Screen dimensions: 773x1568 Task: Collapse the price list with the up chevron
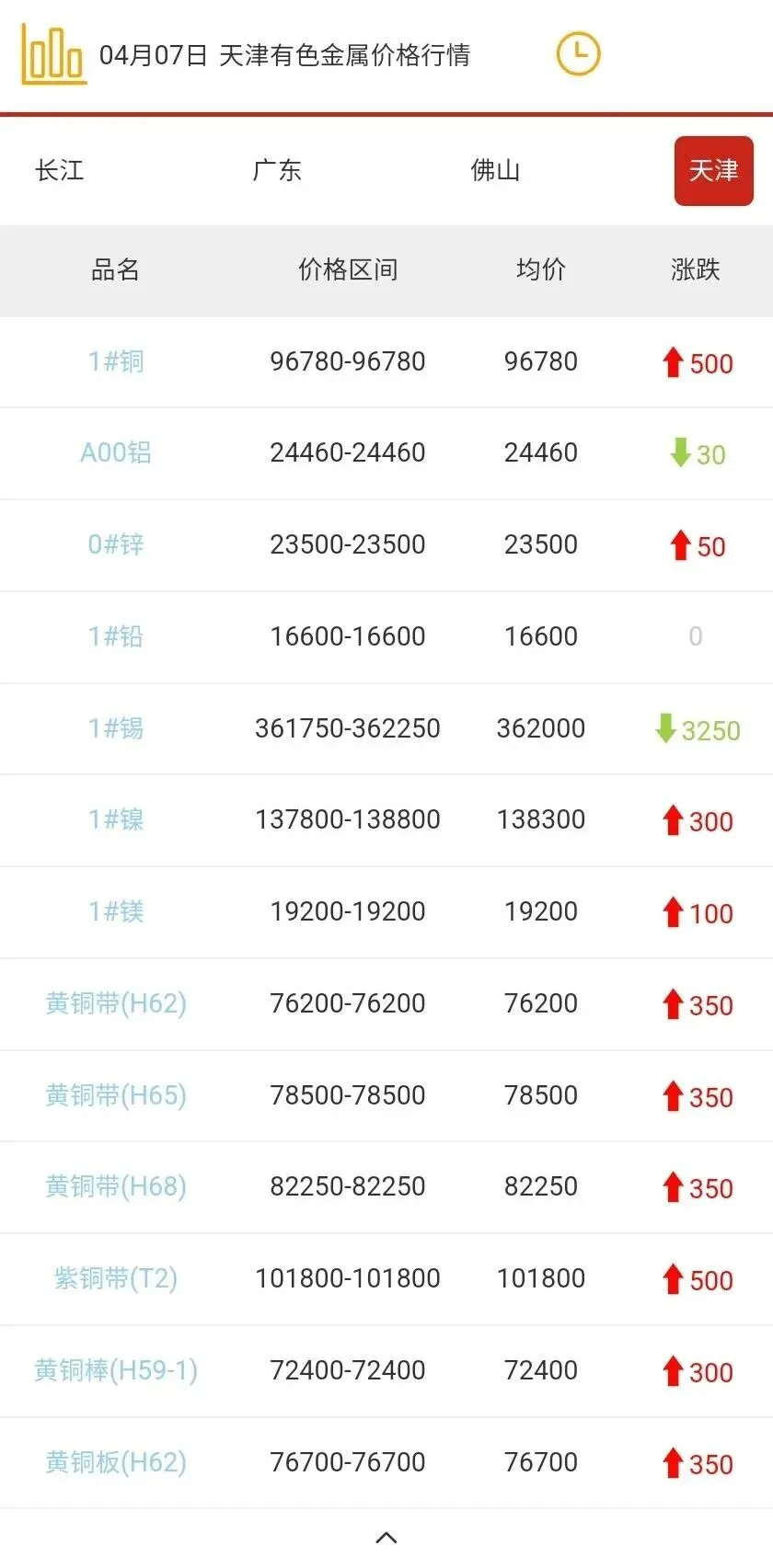[386, 1538]
